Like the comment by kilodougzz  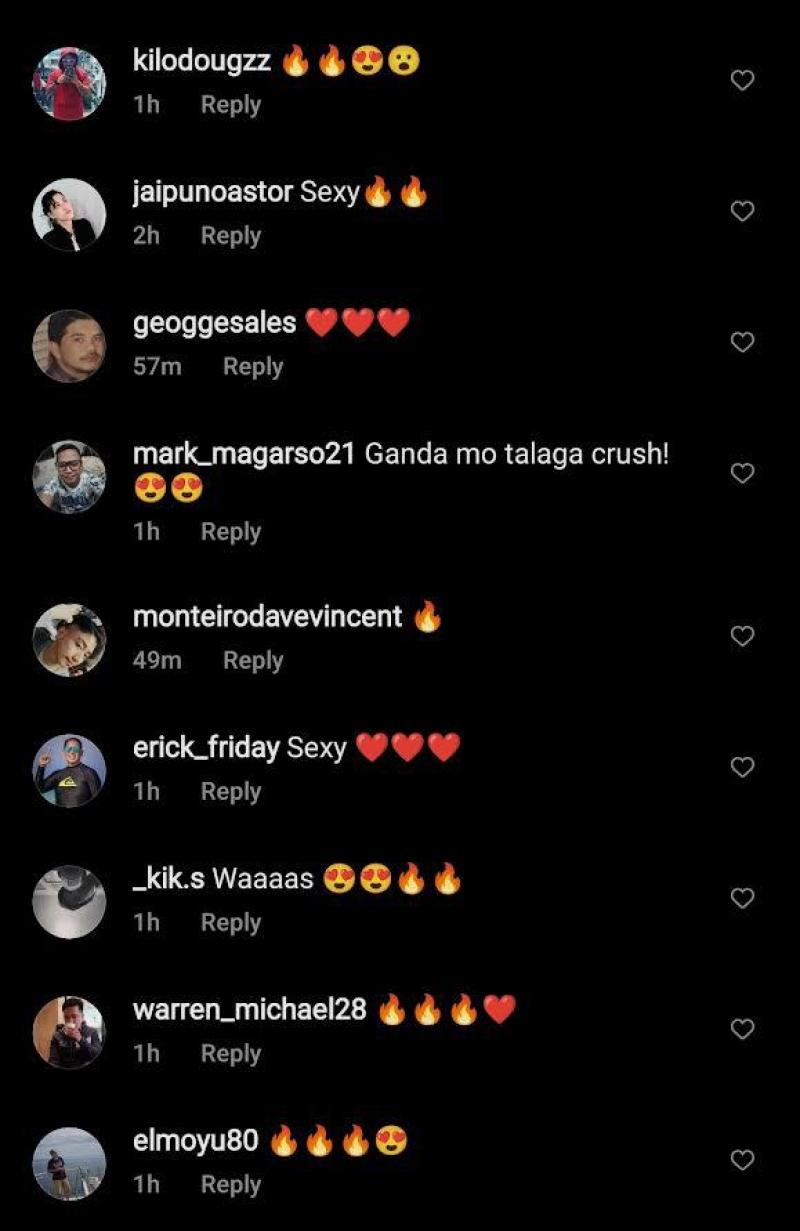(x=742, y=80)
